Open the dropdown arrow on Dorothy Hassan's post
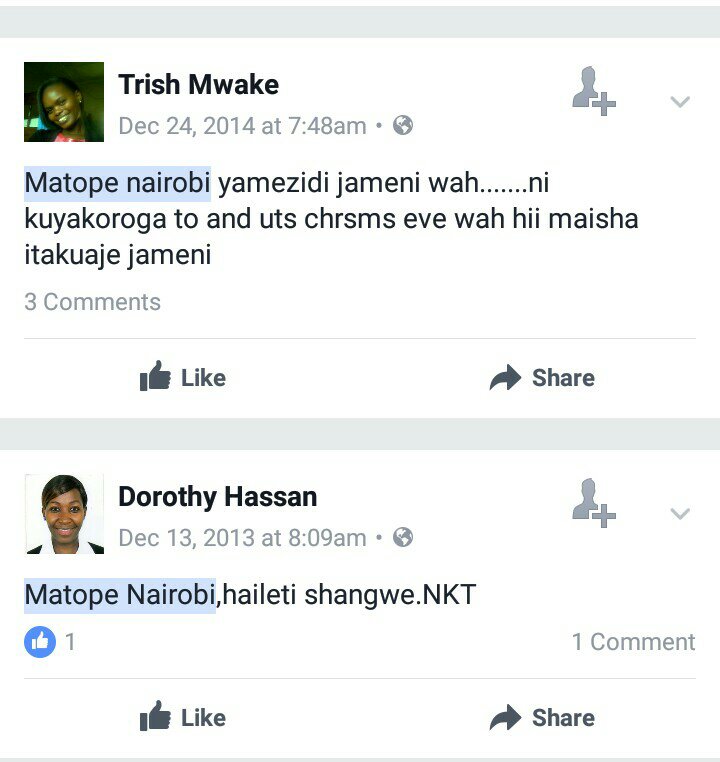Image resolution: width=720 pixels, height=762 pixels. point(680,514)
